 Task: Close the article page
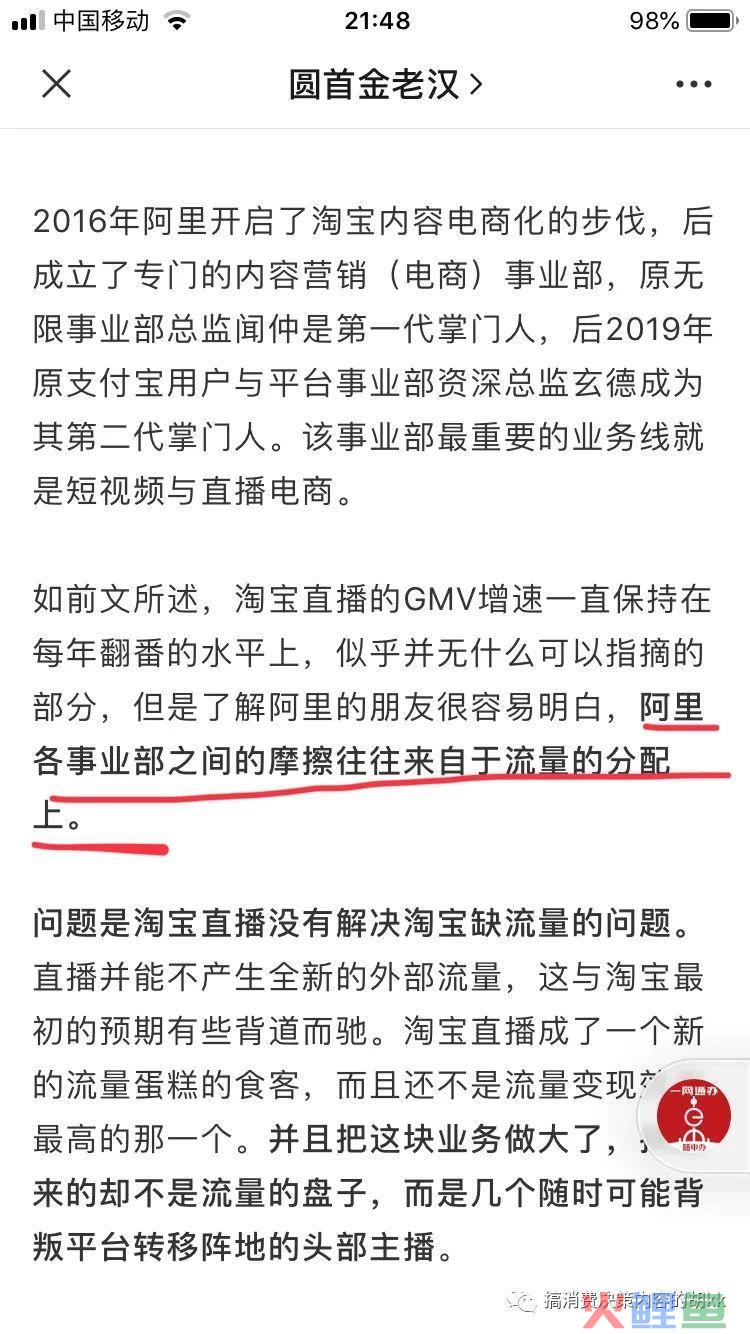(57, 84)
